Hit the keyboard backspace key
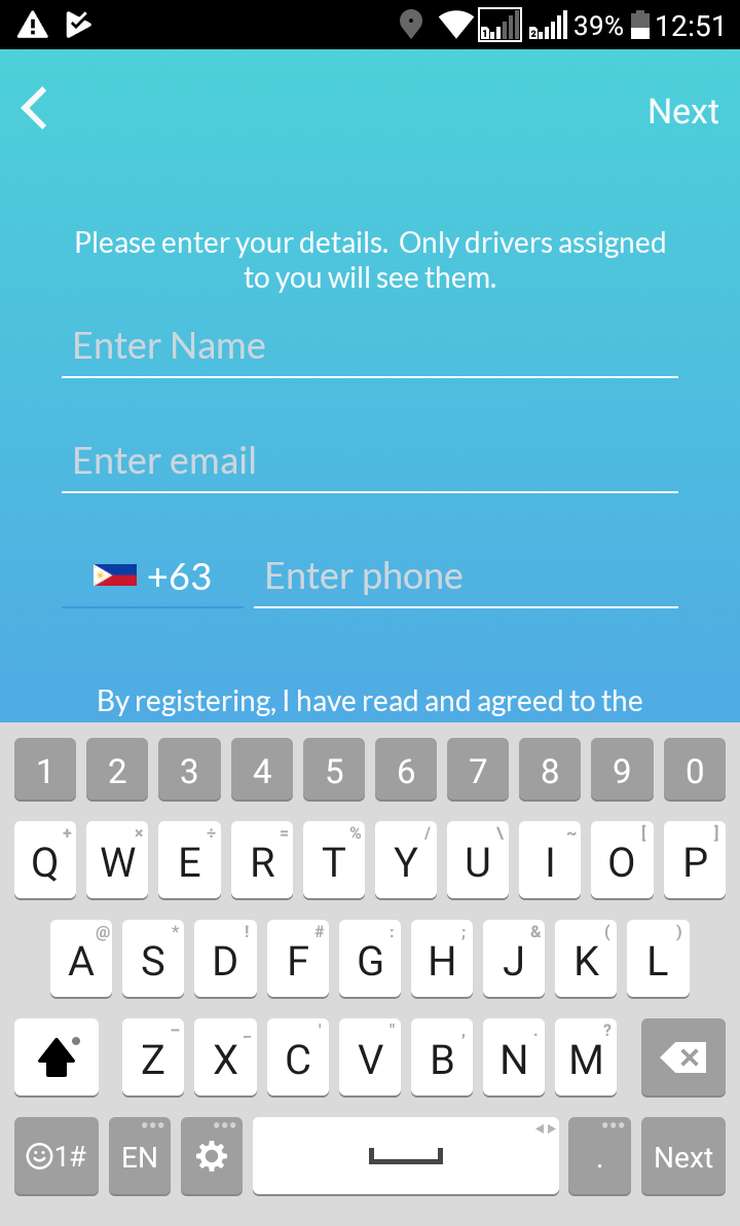The width and height of the screenshot is (740, 1226). tap(683, 1058)
